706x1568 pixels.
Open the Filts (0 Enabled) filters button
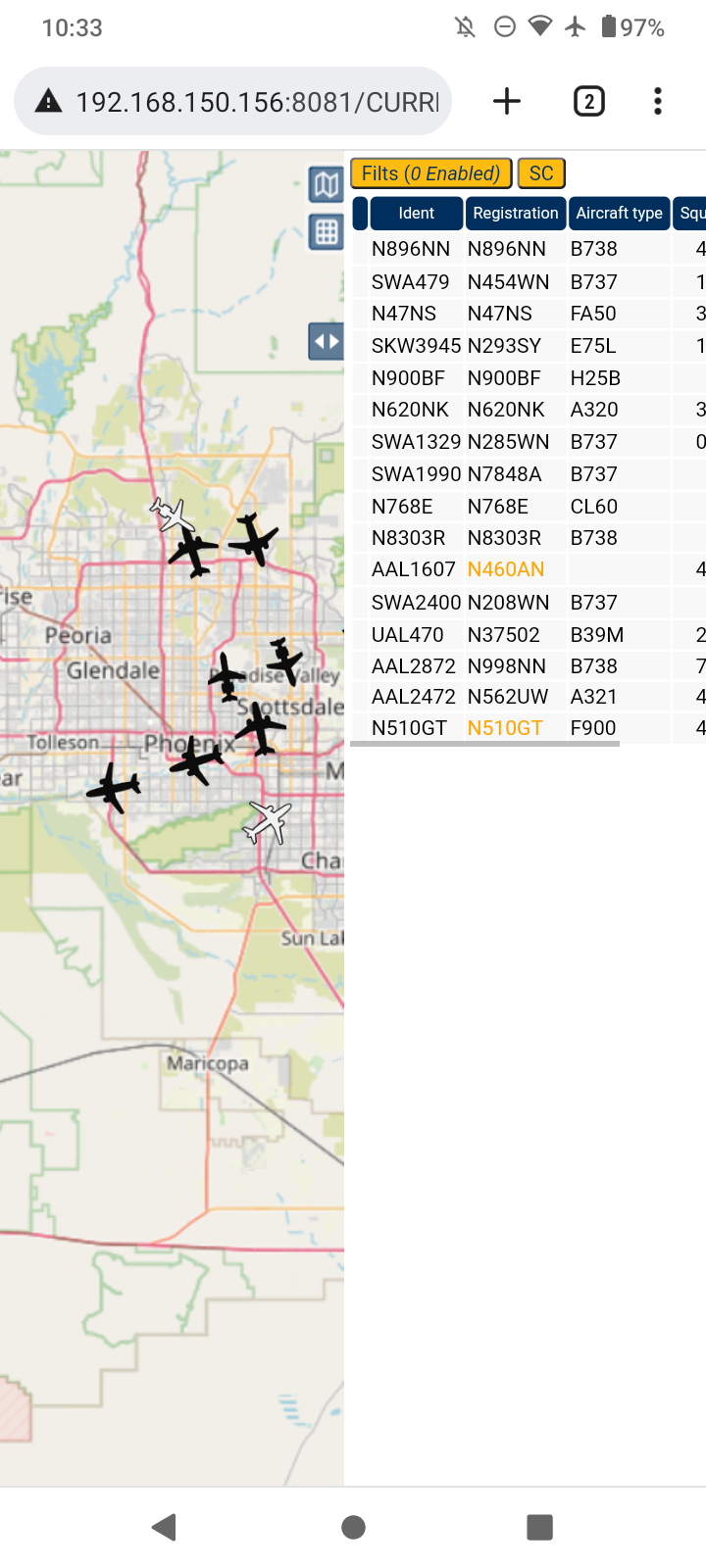click(x=430, y=173)
